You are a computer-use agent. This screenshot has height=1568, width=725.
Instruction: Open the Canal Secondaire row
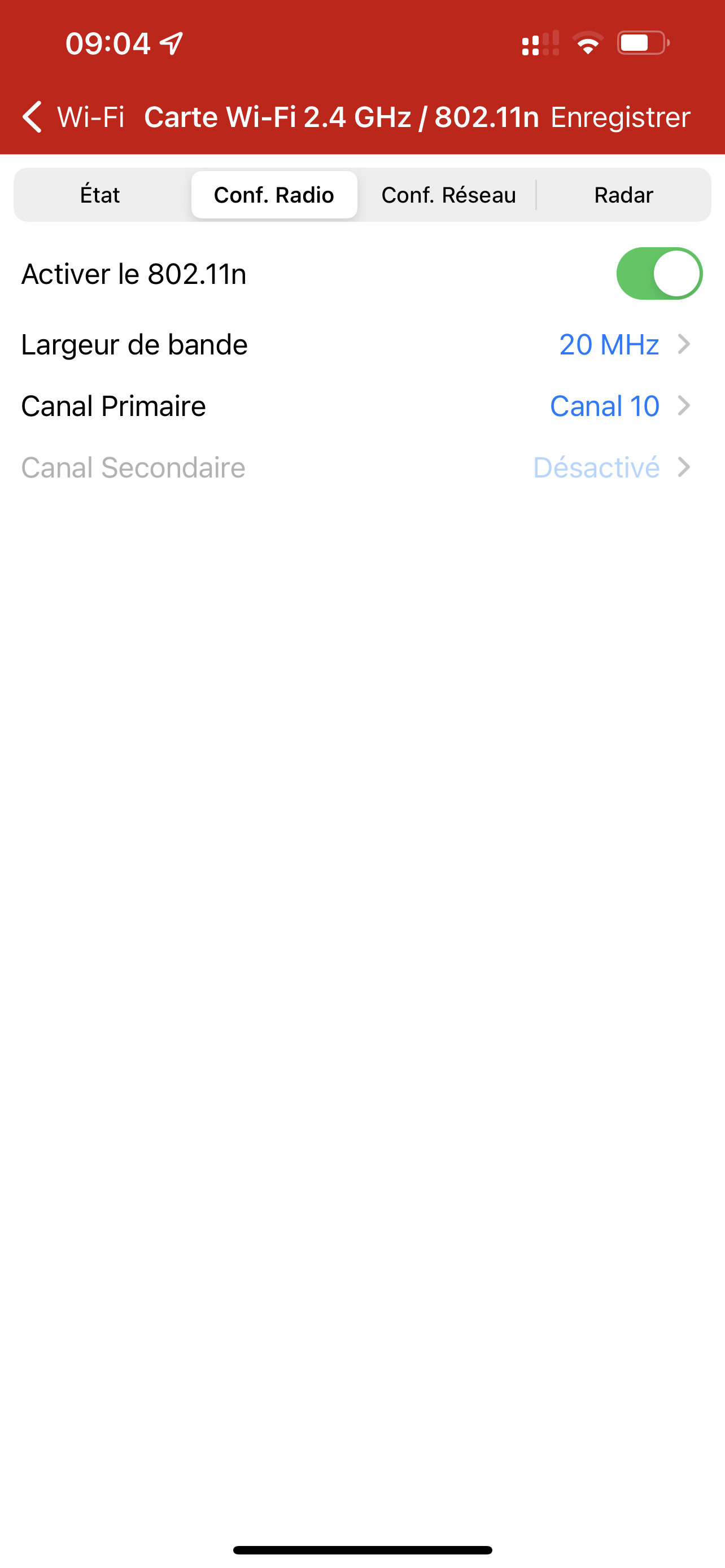(362, 467)
